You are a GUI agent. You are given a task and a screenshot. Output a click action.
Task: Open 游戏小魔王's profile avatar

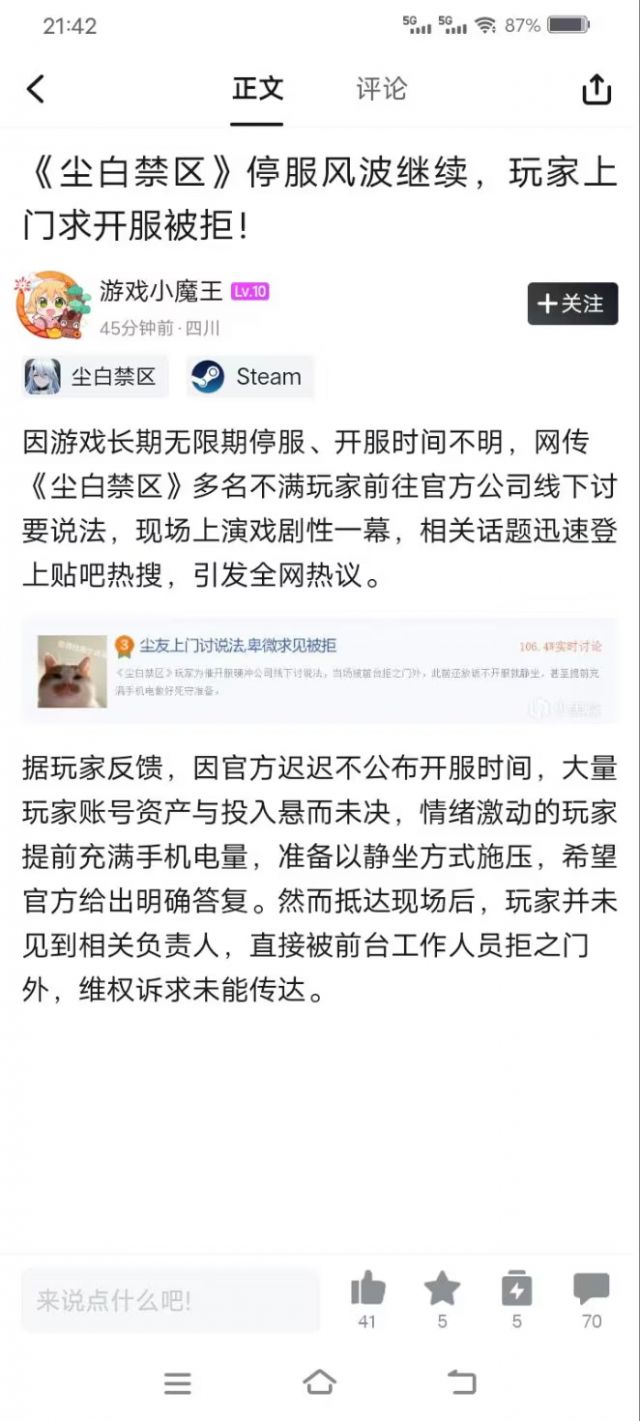pyautogui.click(x=52, y=305)
